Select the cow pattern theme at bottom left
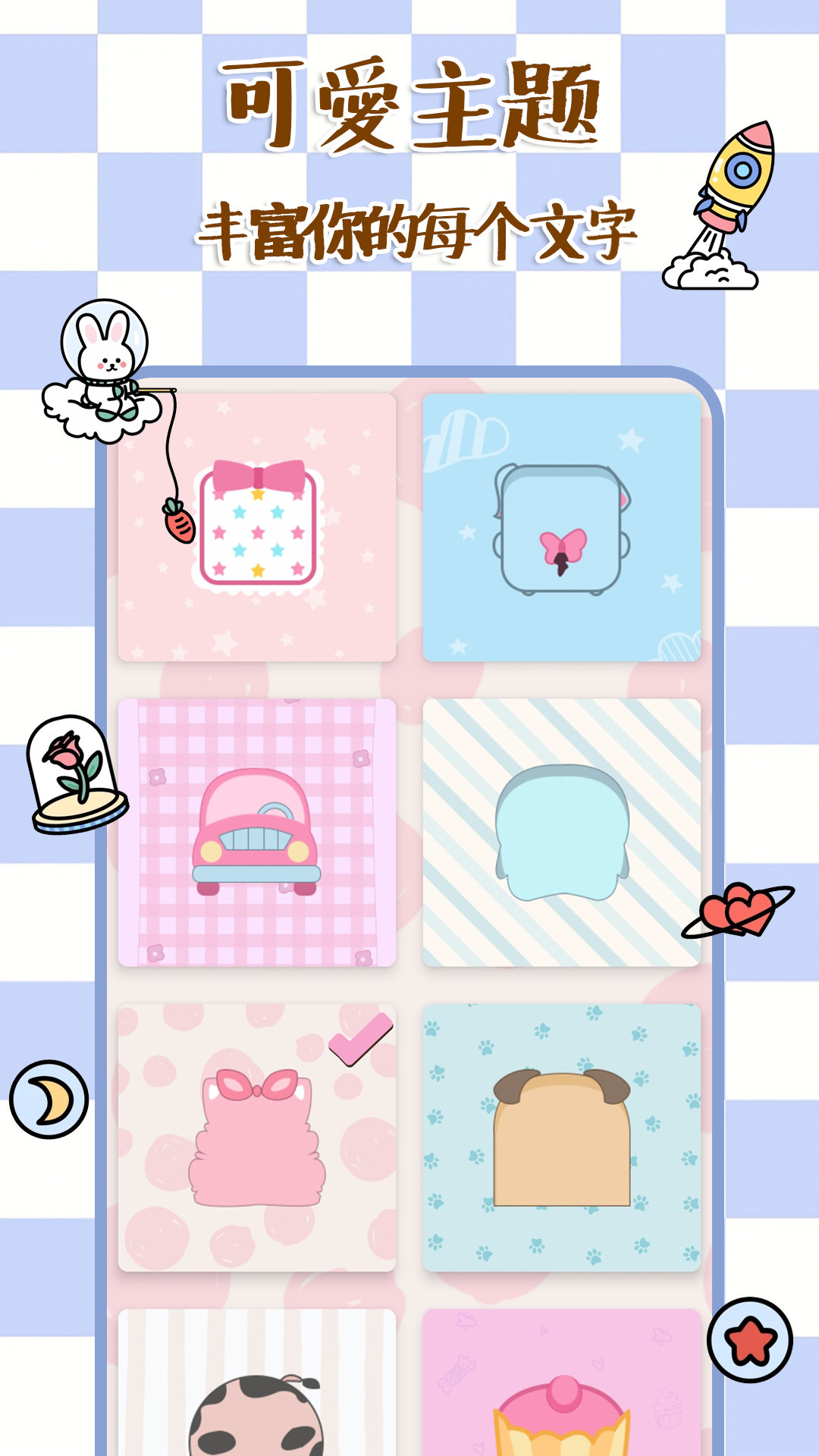The height and width of the screenshot is (1456, 819). click(x=259, y=1403)
